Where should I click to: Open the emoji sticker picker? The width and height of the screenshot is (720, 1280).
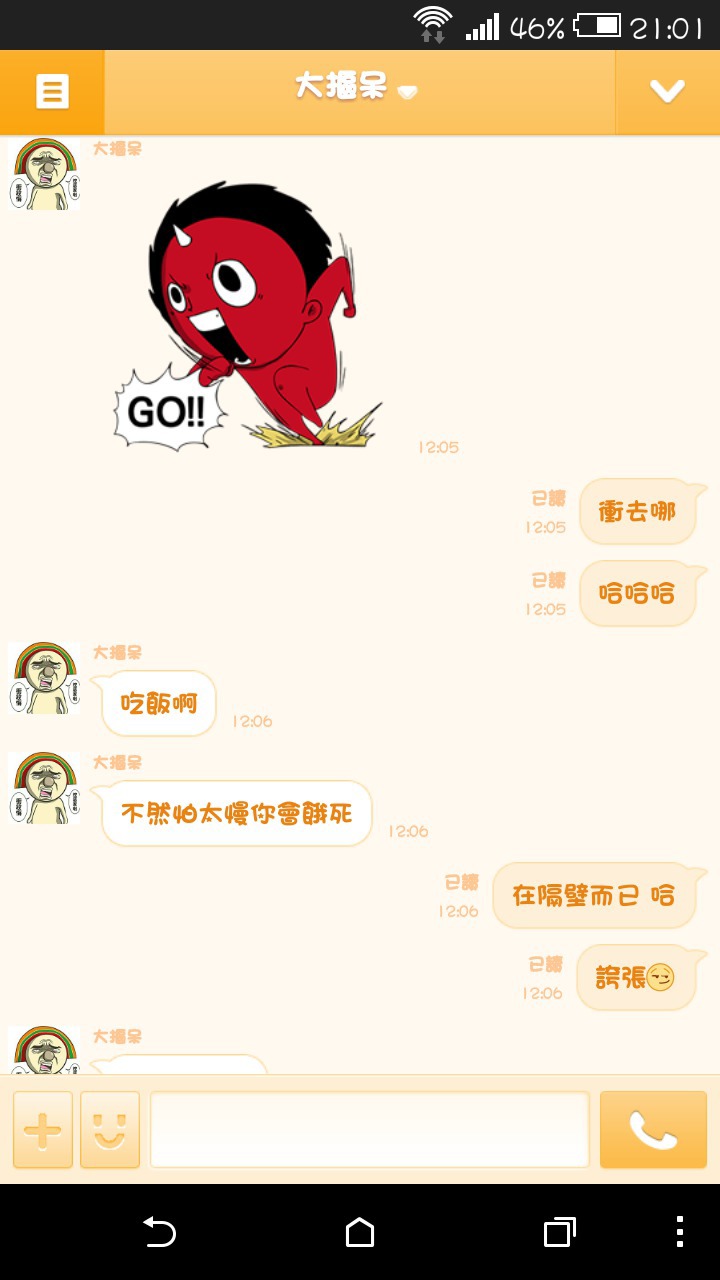pyautogui.click(x=110, y=1130)
